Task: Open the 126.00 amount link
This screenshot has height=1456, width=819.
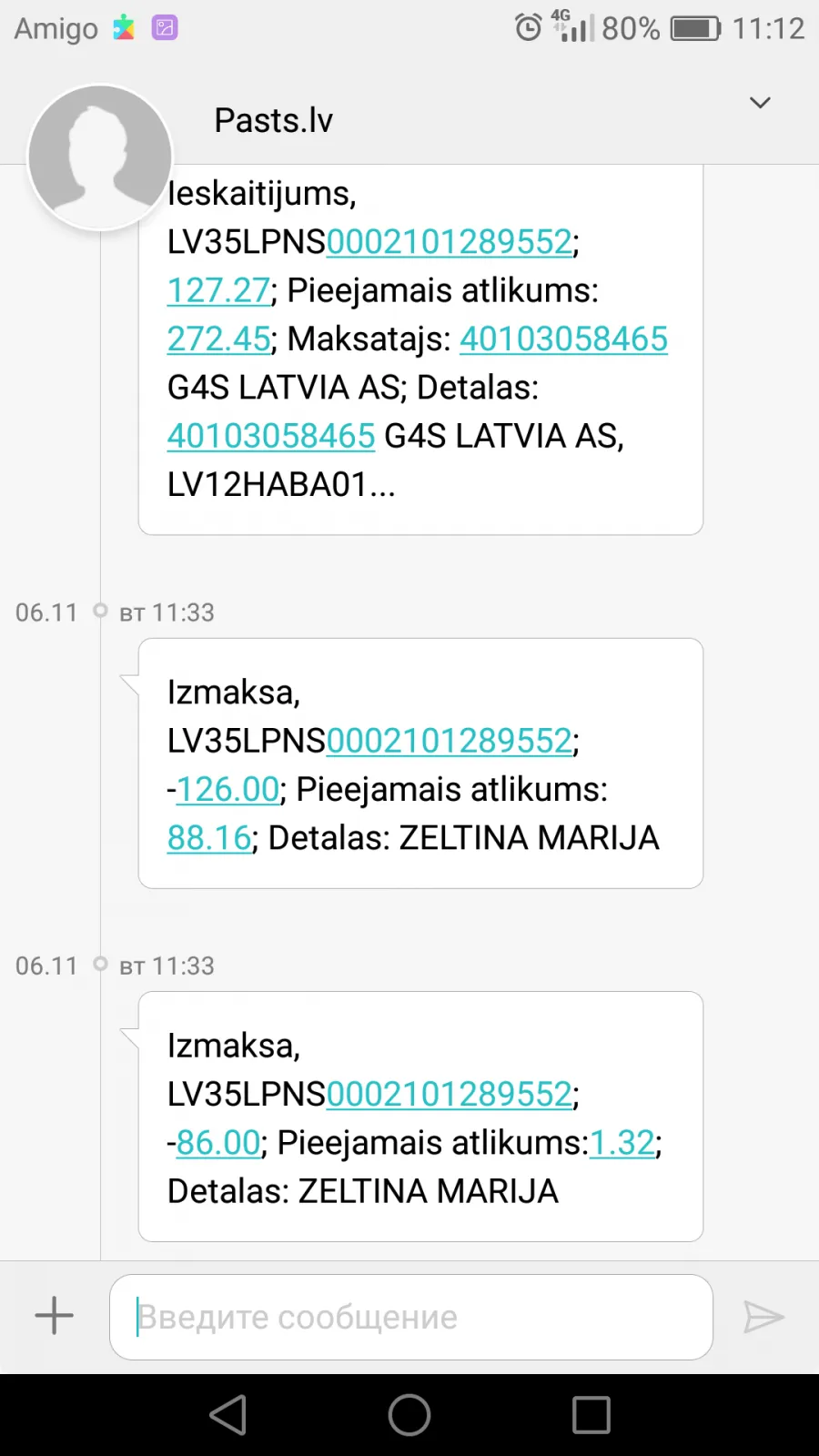Action: click(x=227, y=789)
